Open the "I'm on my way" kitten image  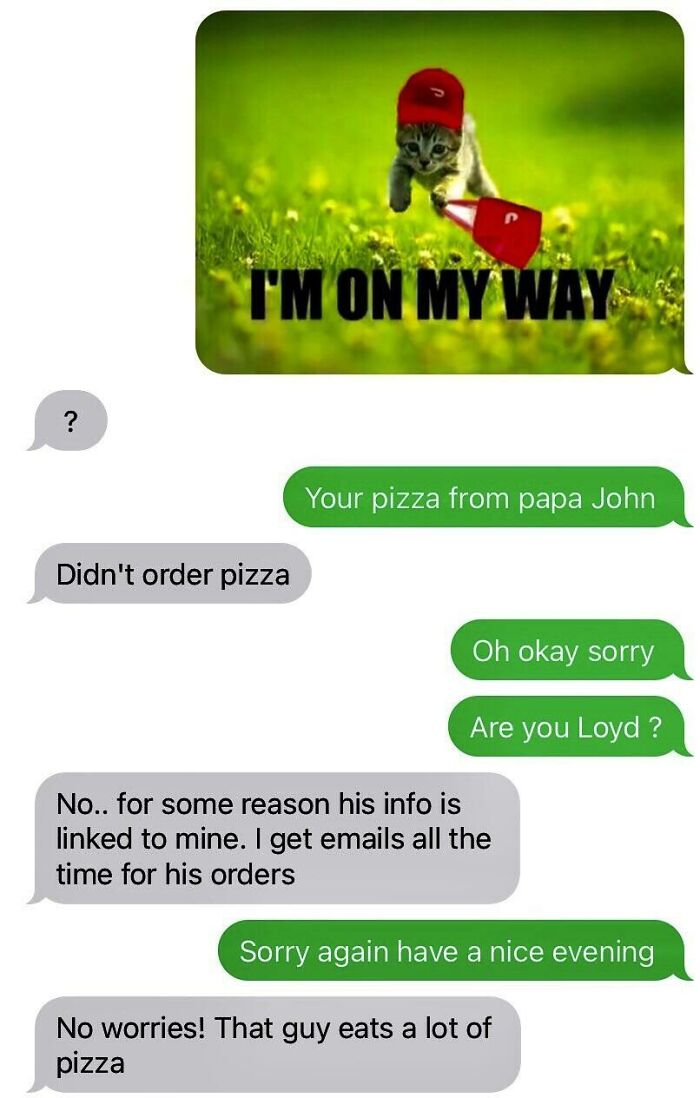[x=440, y=192]
